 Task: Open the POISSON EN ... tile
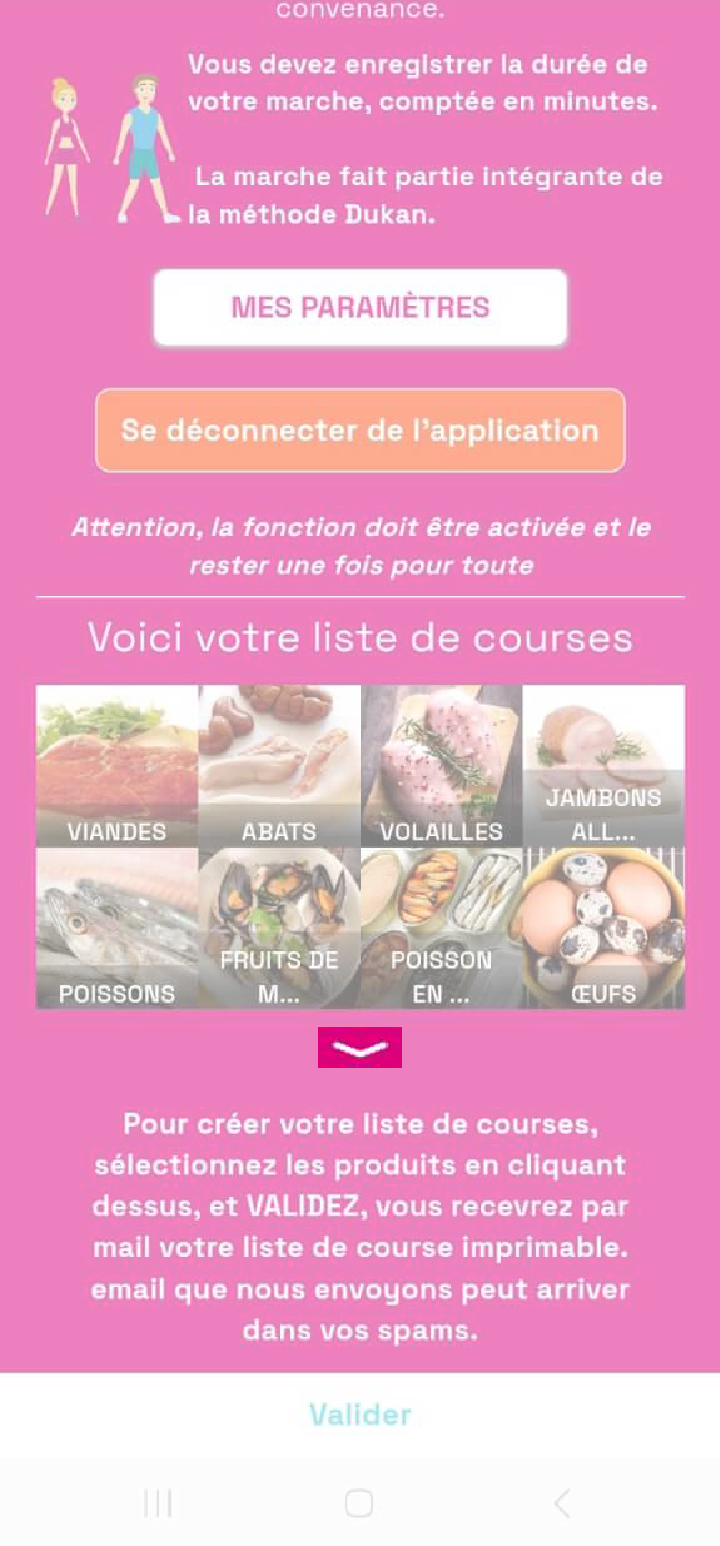click(441, 928)
